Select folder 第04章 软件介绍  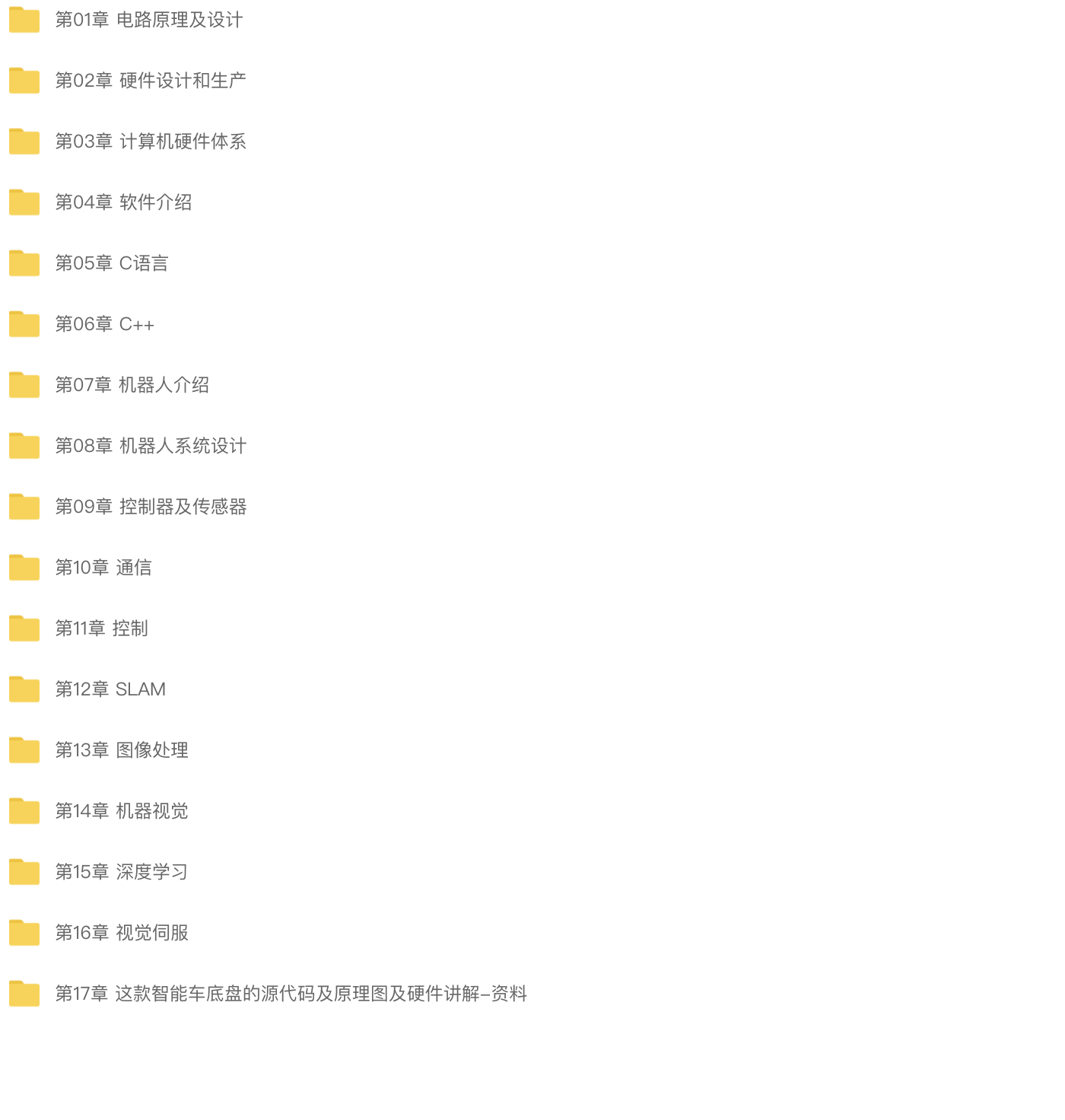coord(123,202)
